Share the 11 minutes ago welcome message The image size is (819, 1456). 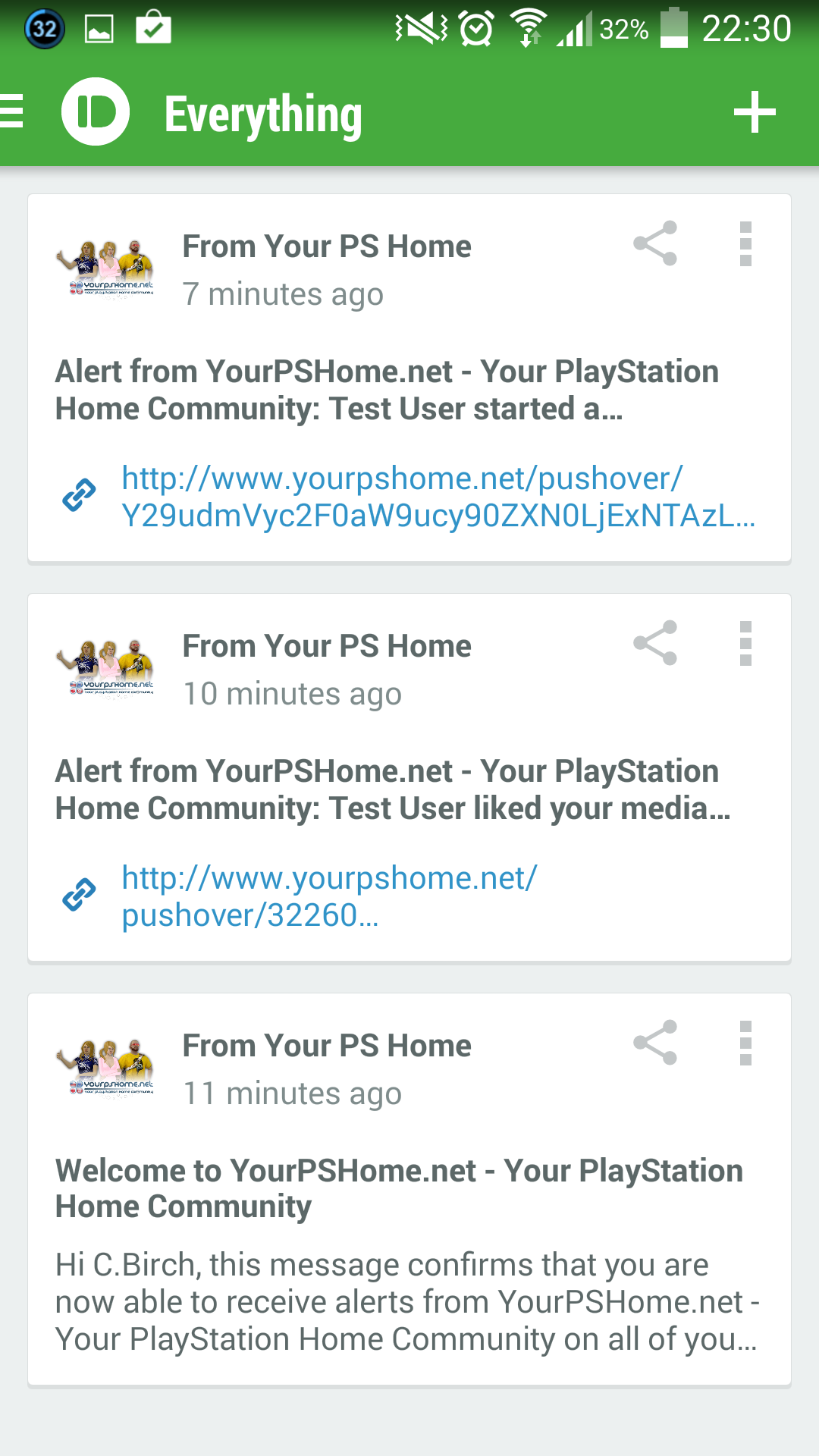655,1043
